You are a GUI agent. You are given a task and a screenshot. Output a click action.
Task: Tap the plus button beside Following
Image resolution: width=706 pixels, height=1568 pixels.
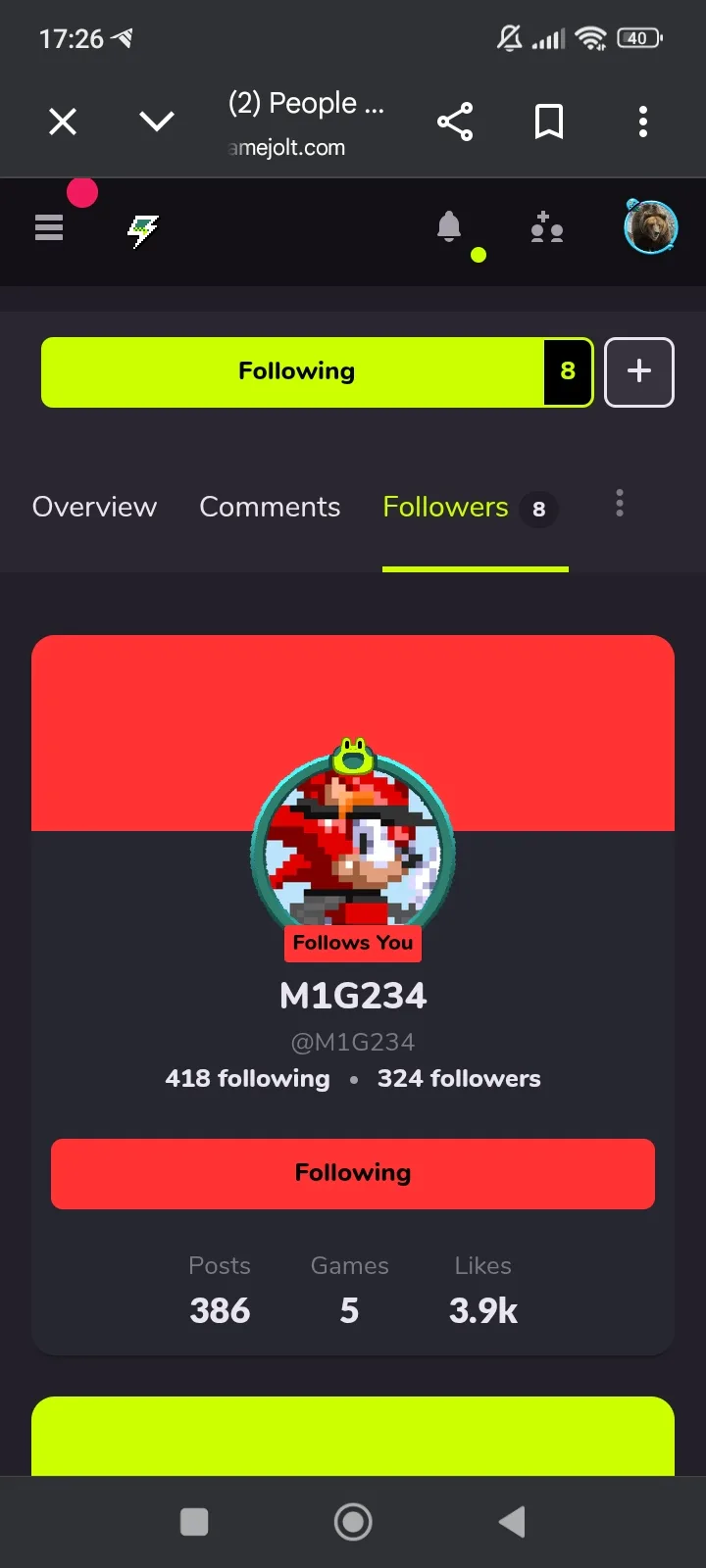pyautogui.click(x=639, y=371)
